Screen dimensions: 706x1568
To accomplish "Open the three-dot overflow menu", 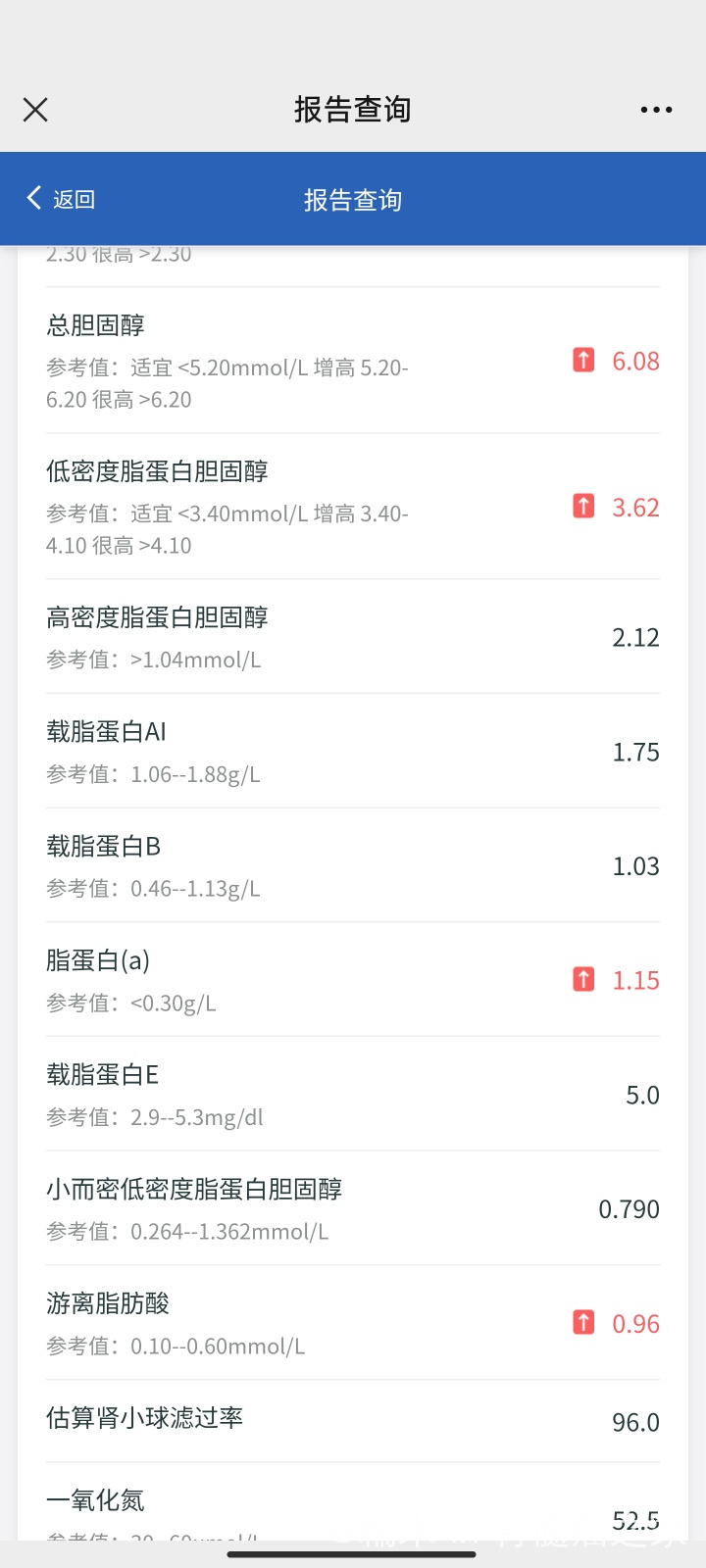I will [x=656, y=110].
